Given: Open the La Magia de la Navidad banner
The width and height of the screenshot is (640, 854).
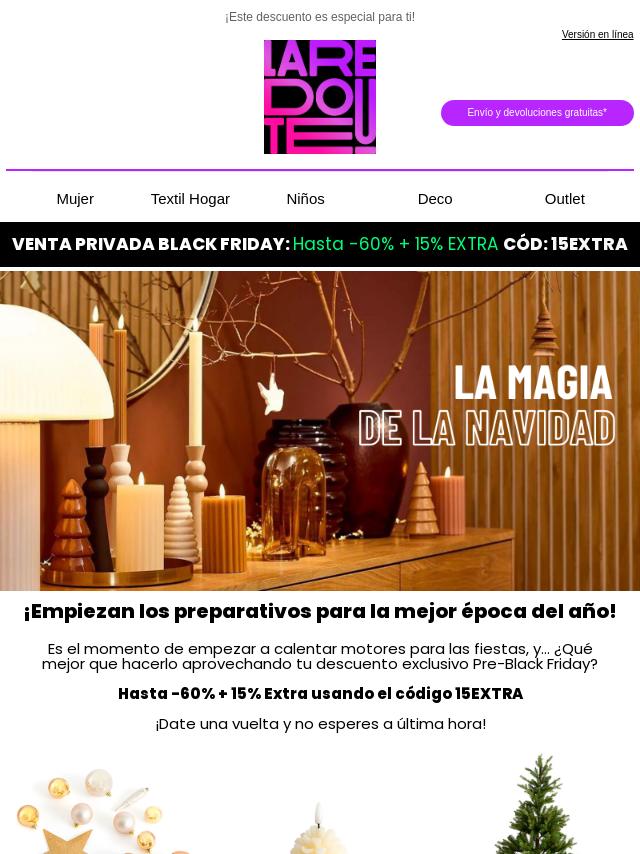Looking at the screenshot, I should [x=320, y=430].
